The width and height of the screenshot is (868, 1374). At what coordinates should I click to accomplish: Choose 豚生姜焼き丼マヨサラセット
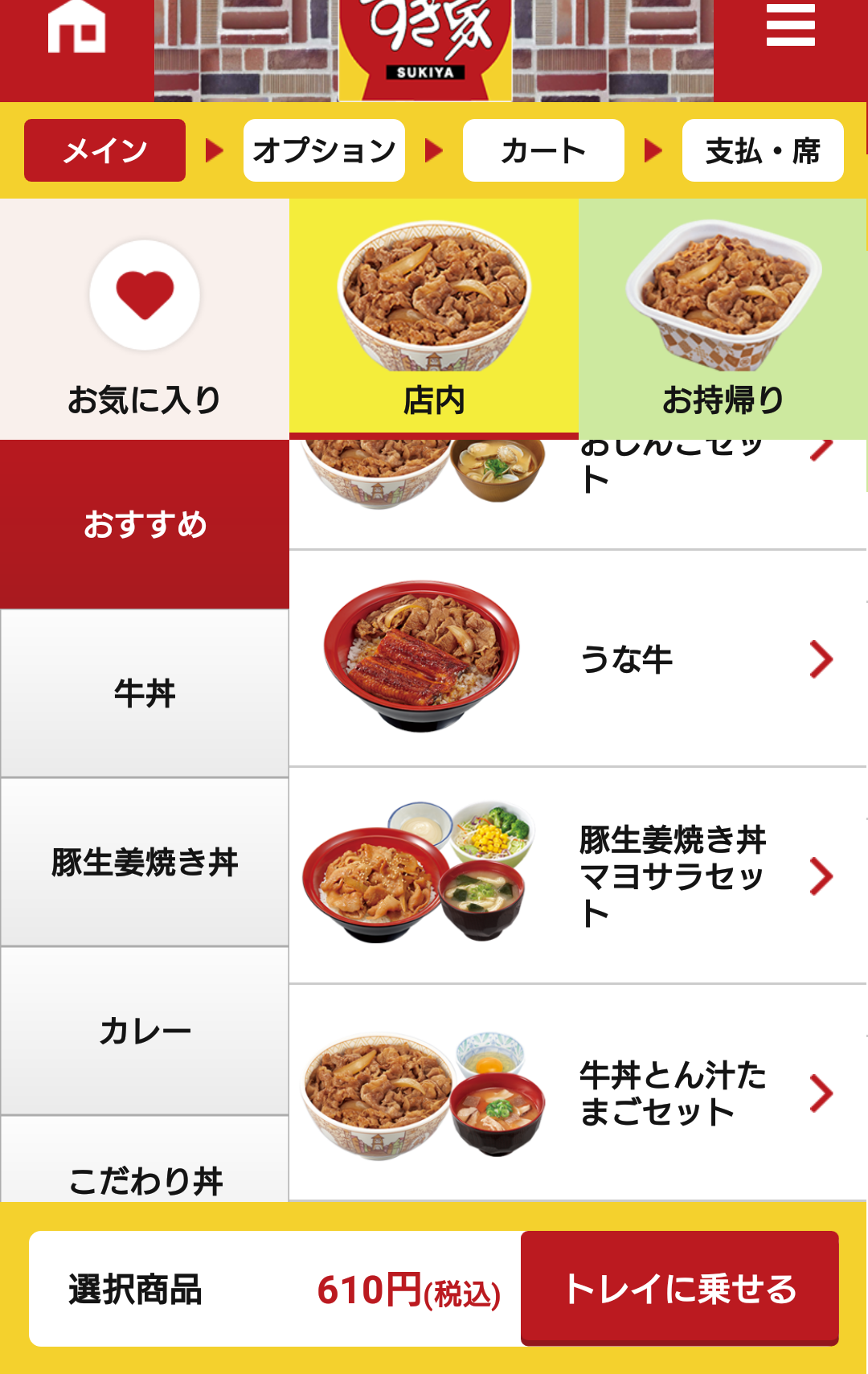577,876
